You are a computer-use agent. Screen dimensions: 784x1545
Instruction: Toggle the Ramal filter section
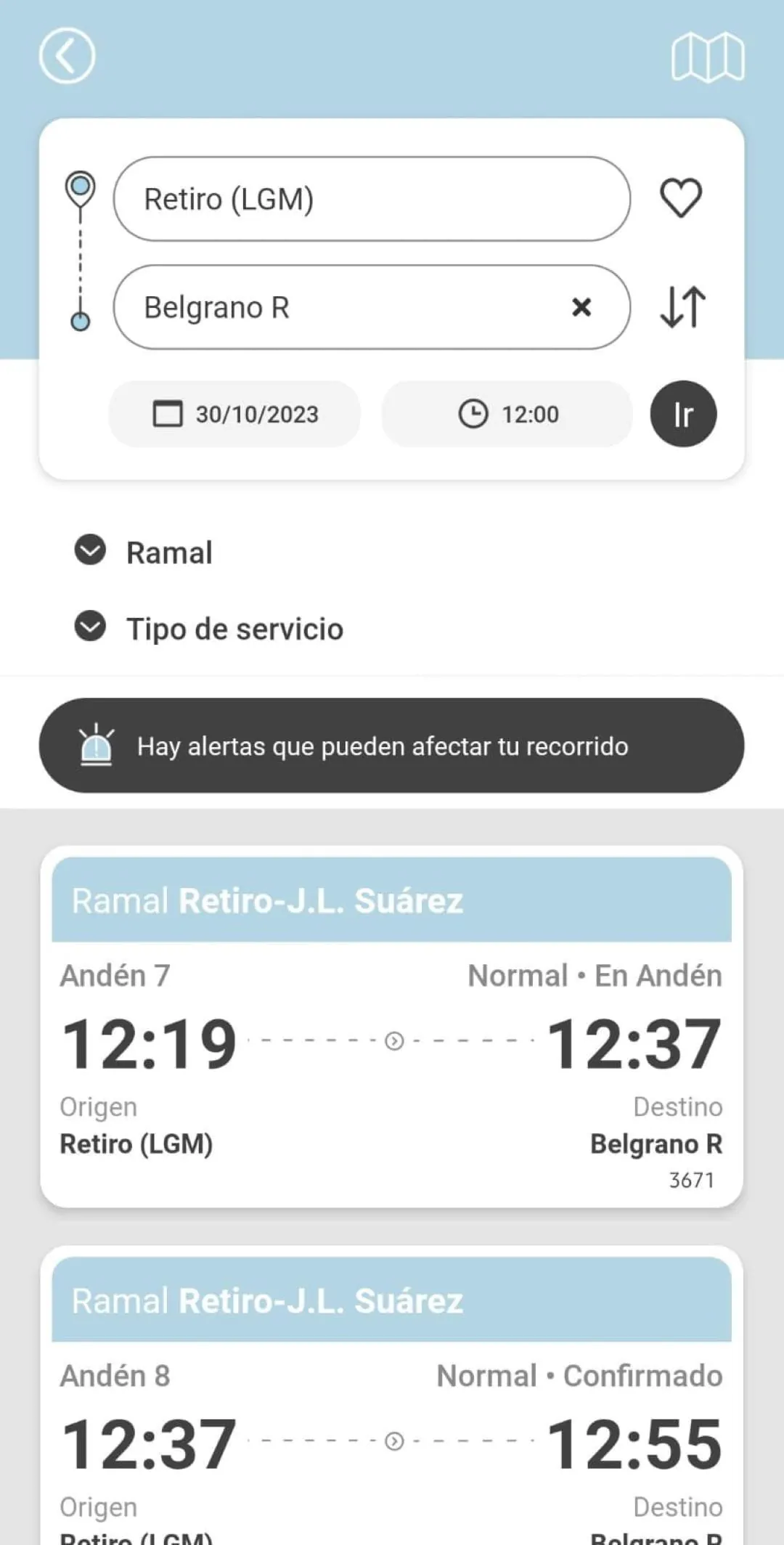pyautogui.click(x=169, y=552)
